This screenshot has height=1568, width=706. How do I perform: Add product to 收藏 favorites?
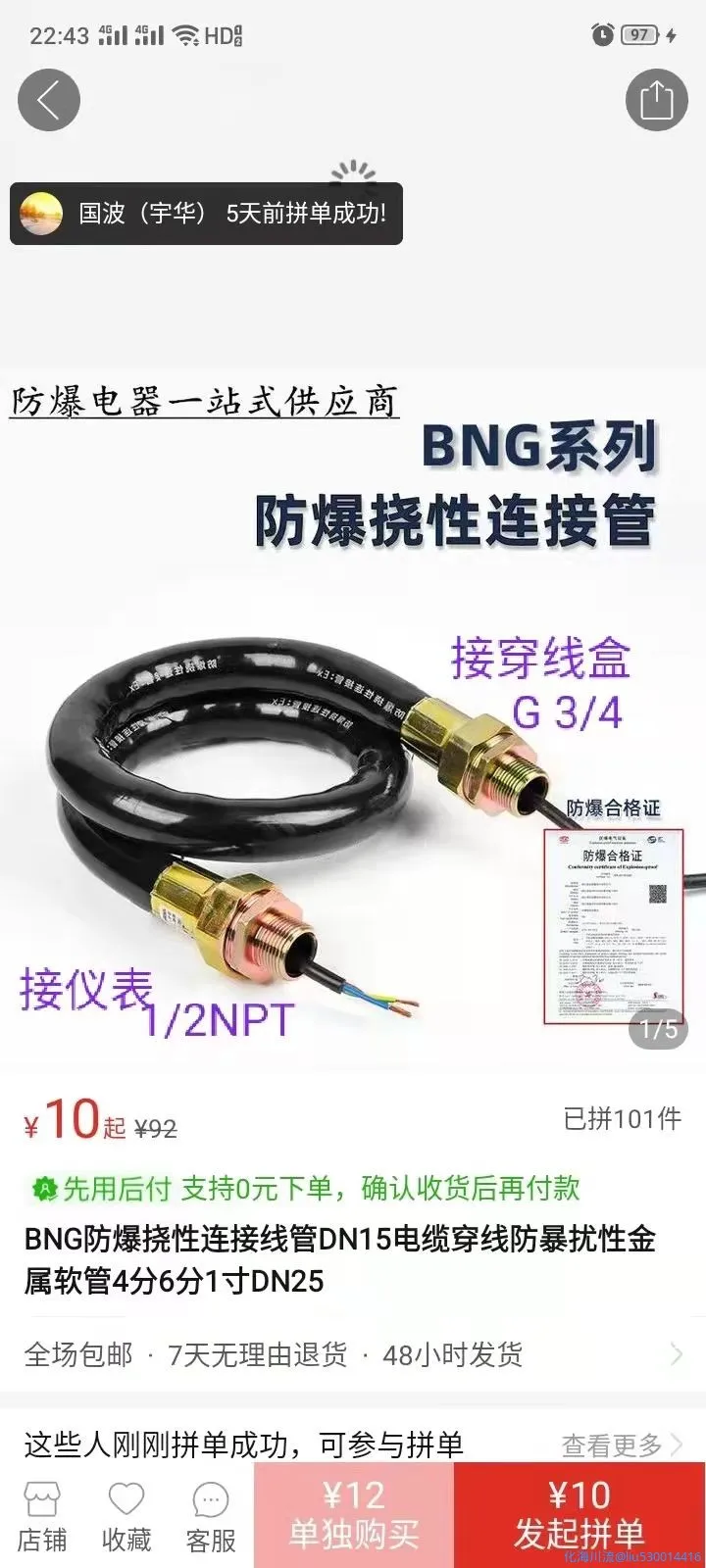pyautogui.click(x=126, y=1517)
